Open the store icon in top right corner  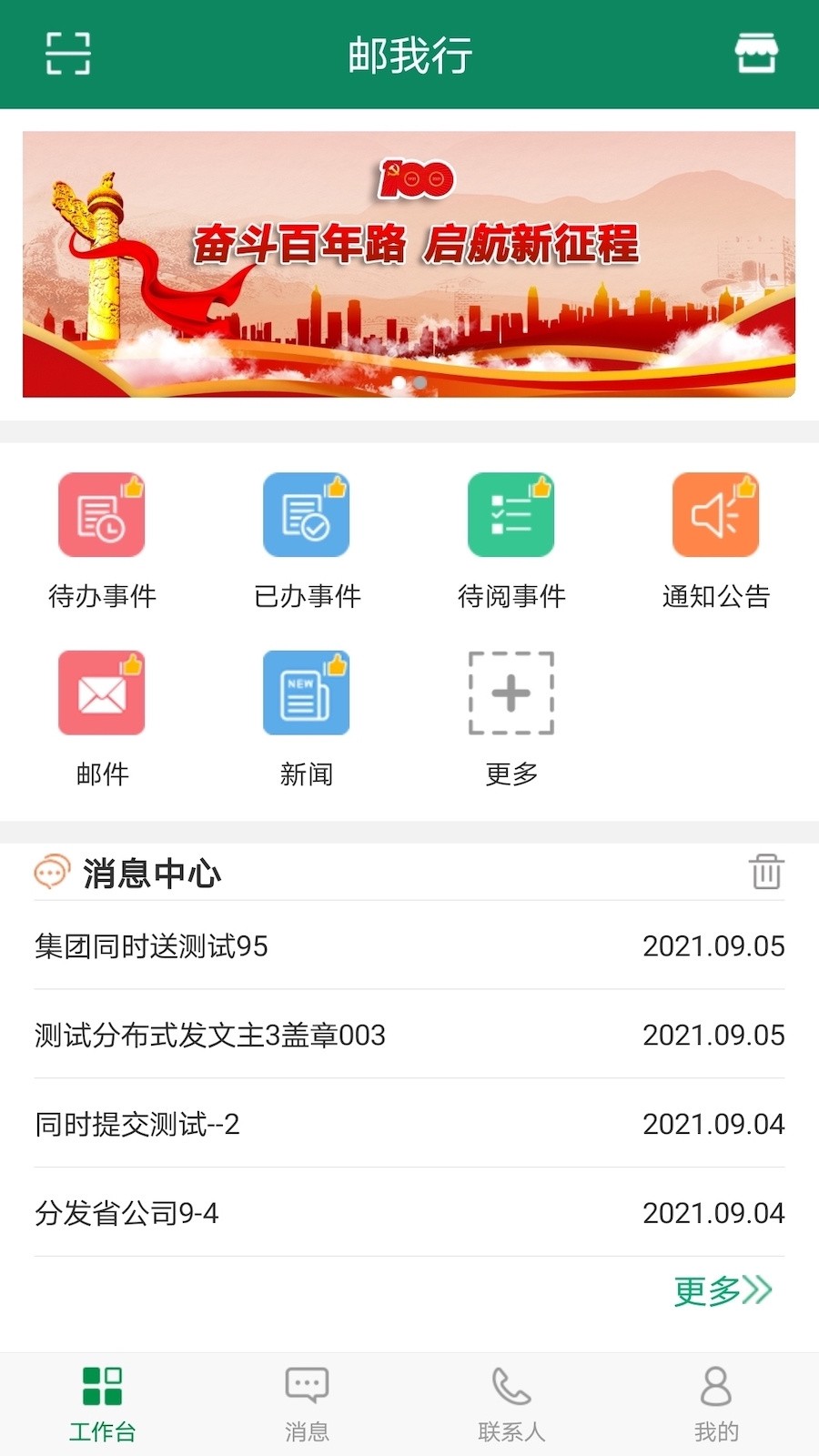click(757, 53)
